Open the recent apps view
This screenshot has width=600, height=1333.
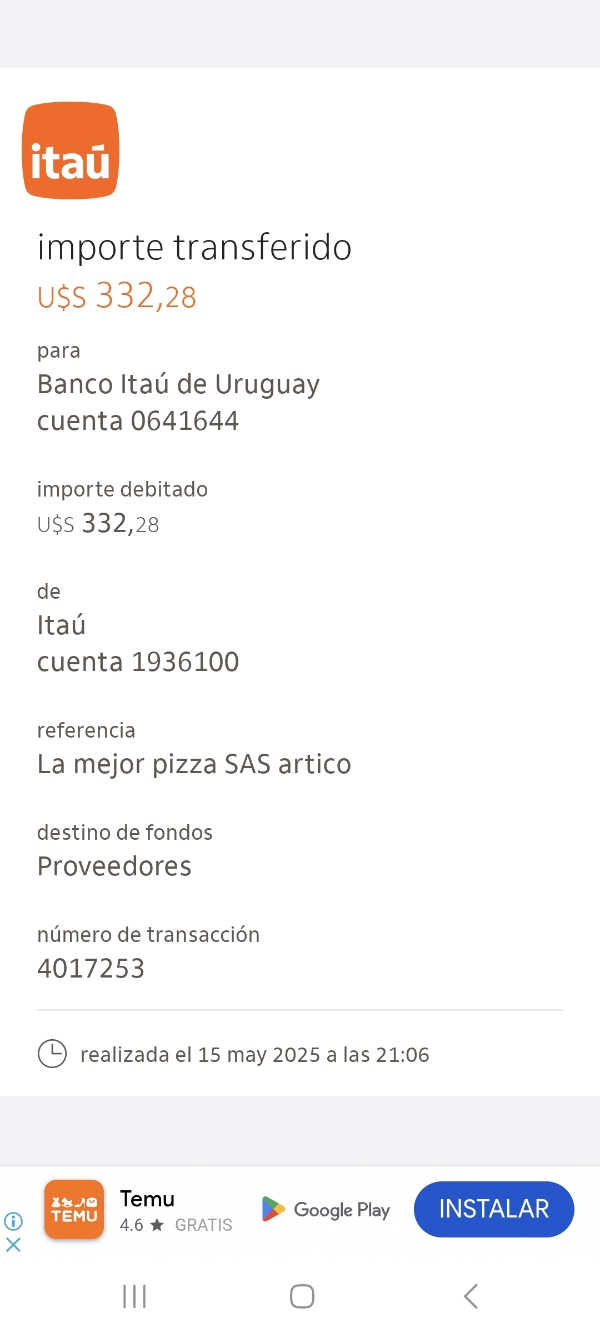[134, 1296]
